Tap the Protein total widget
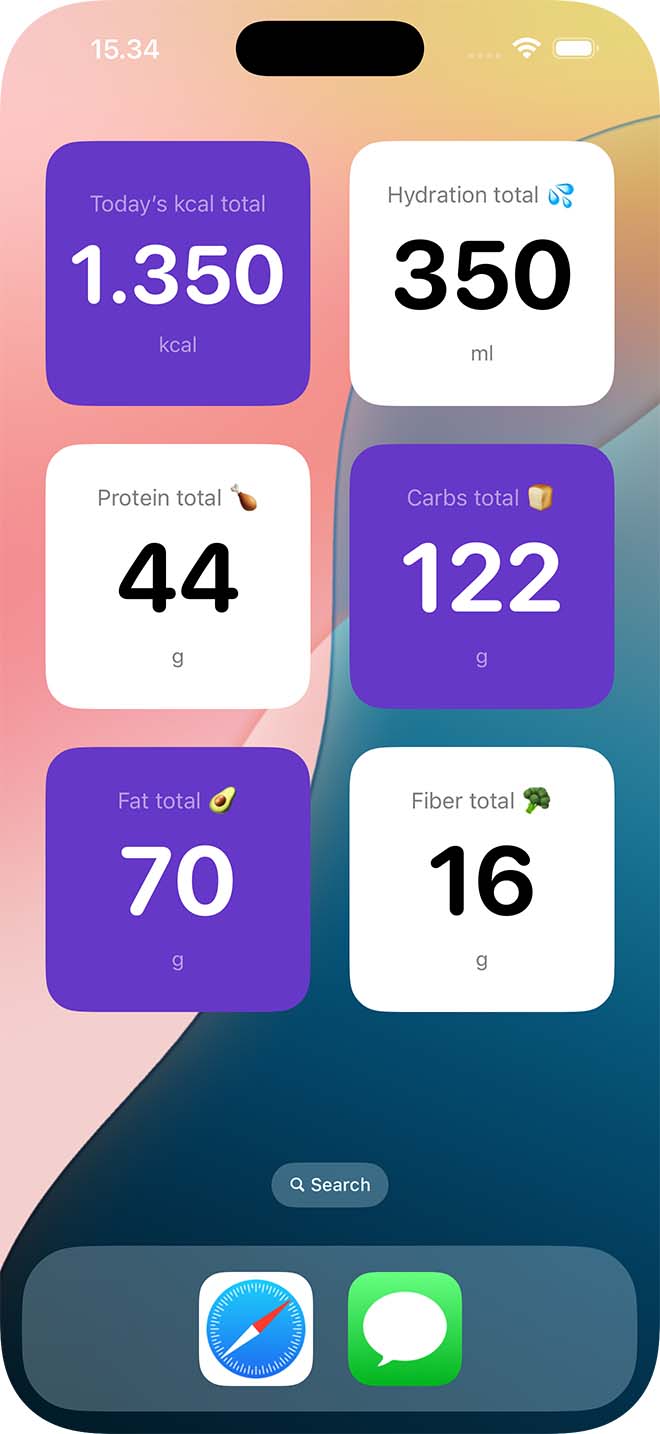660x1434 pixels. [x=178, y=577]
